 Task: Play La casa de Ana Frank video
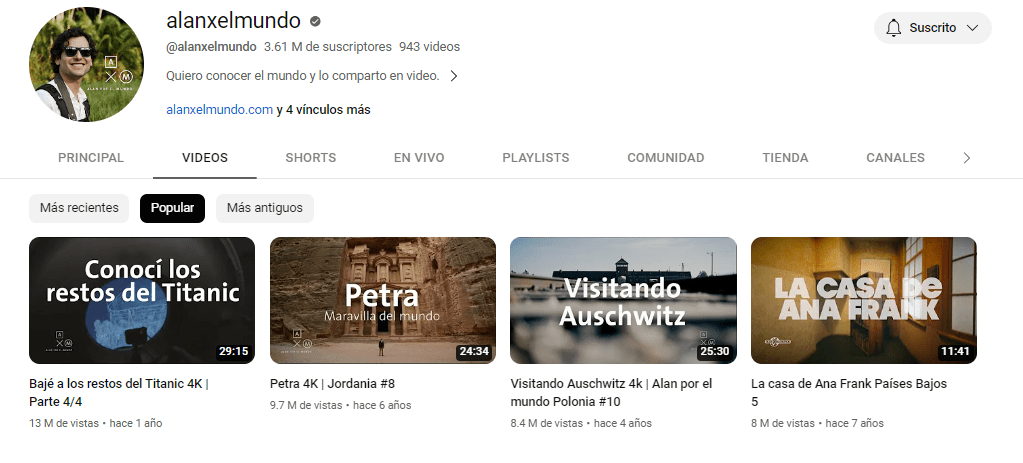click(863, 300)
